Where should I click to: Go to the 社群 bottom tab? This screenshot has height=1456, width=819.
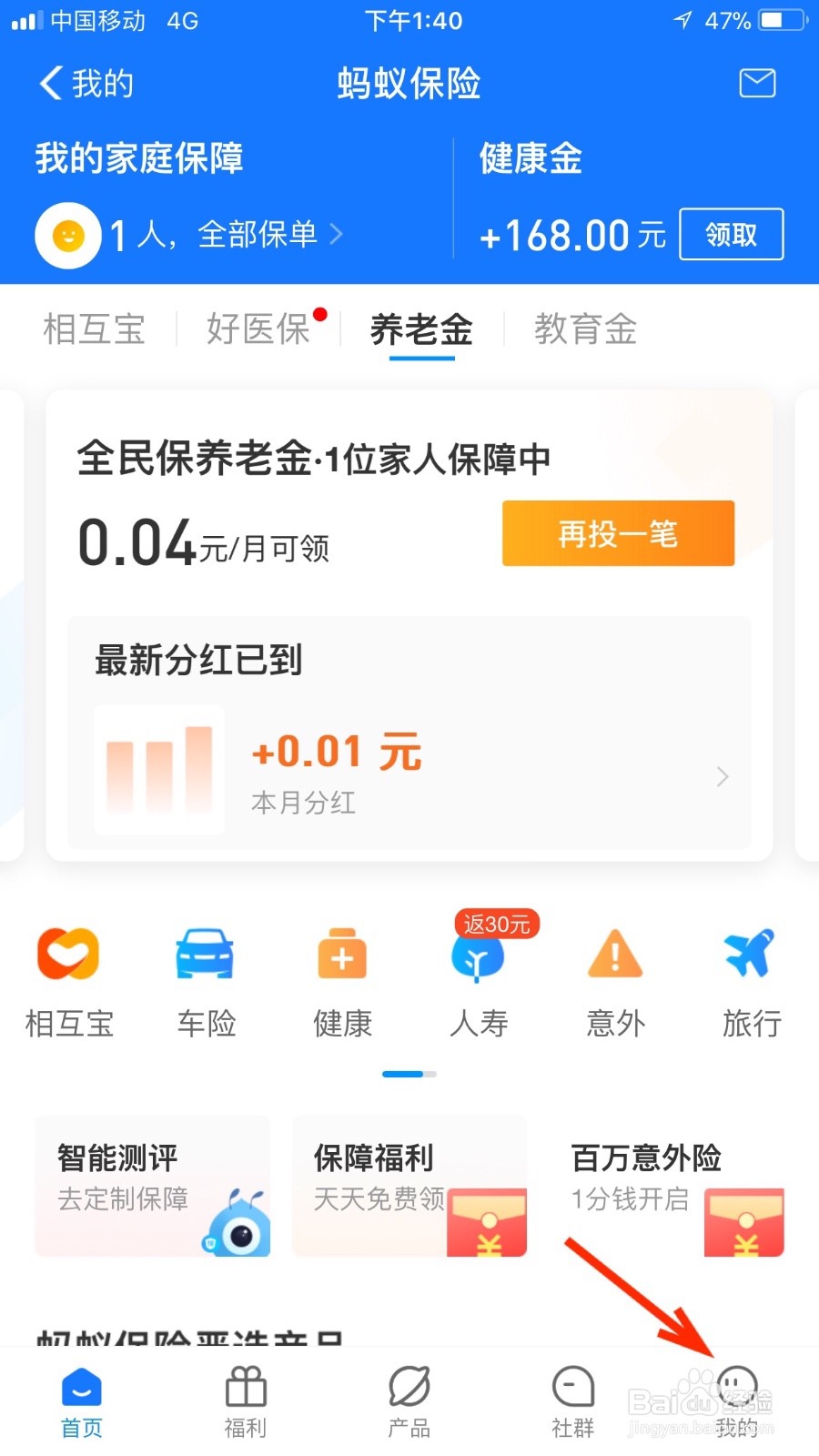coord(573,1402)
